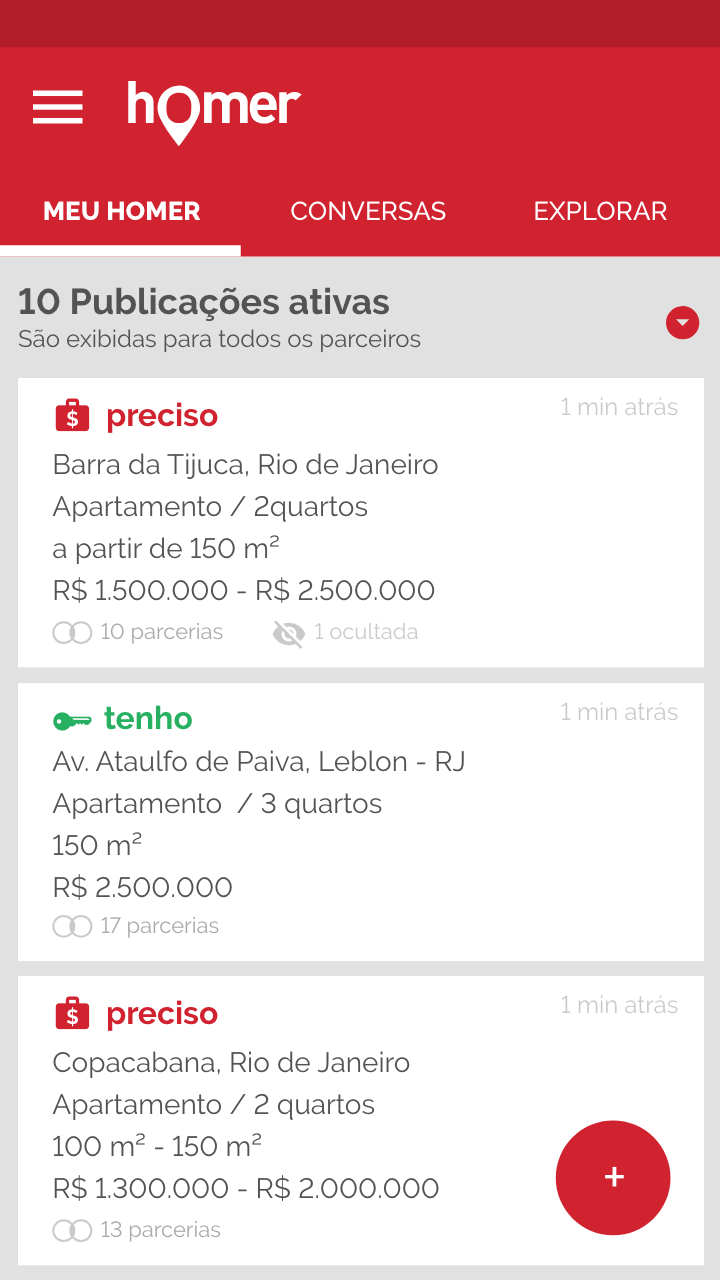Viewport: 720px width, 1280px height.
Task: Expand the Publicações ativas dropdown arrow
Action: click(683, 322)
